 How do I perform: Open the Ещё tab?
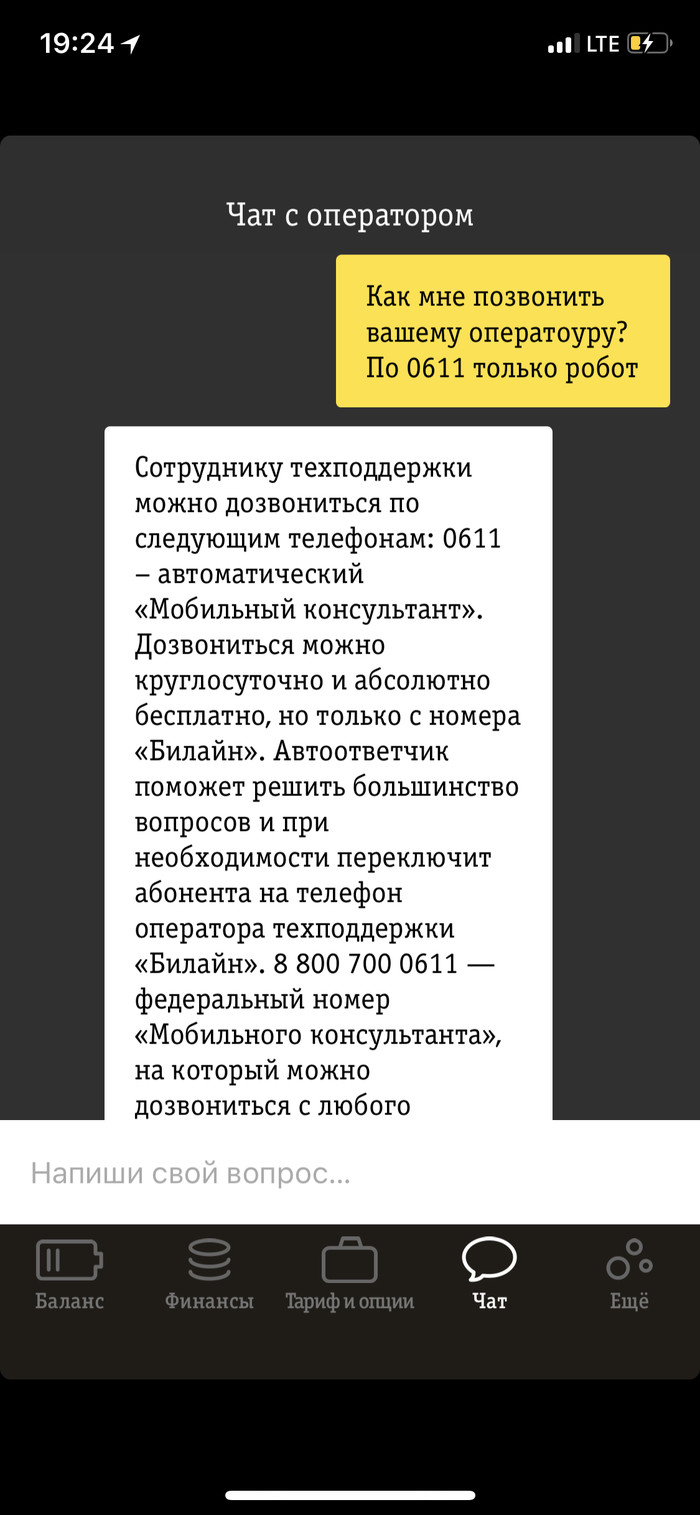629,1274
